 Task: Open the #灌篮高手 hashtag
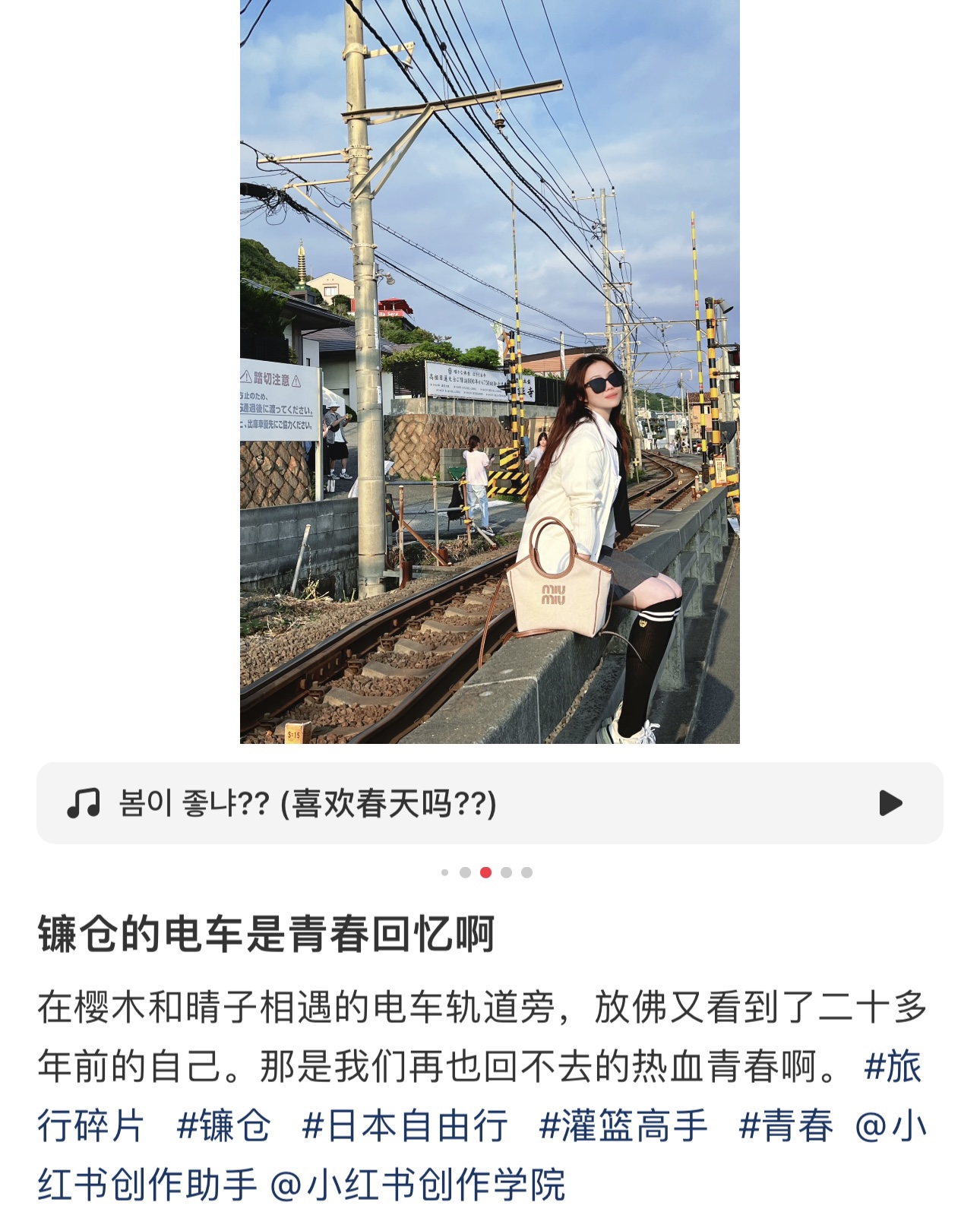[623, 1125]
